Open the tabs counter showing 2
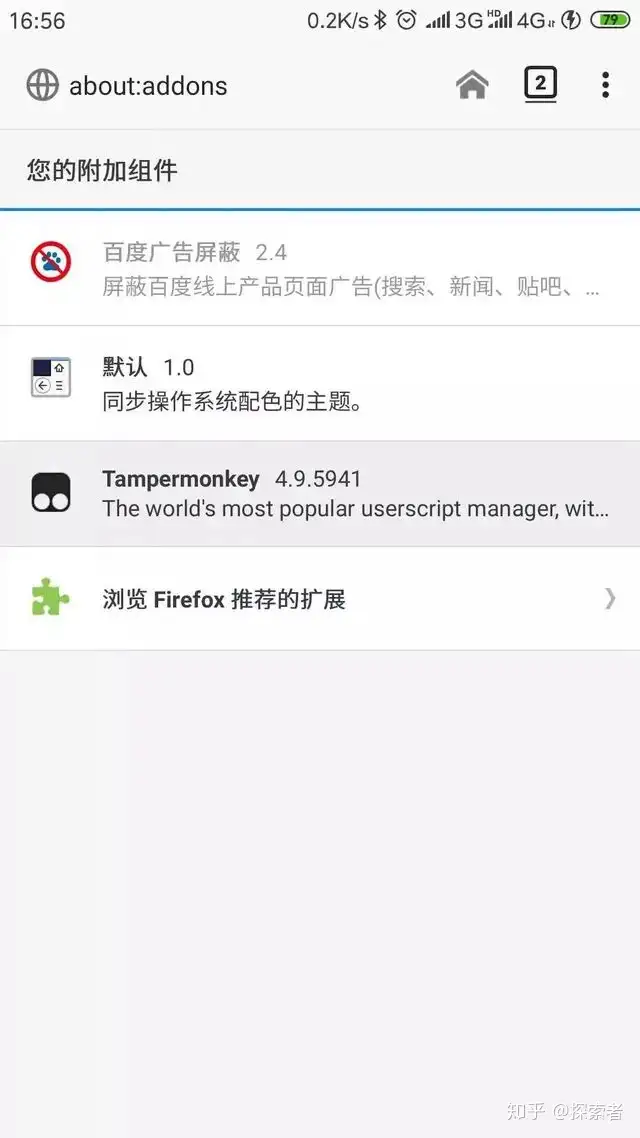Screen dimensions: 640x1138 click(540, 85)
